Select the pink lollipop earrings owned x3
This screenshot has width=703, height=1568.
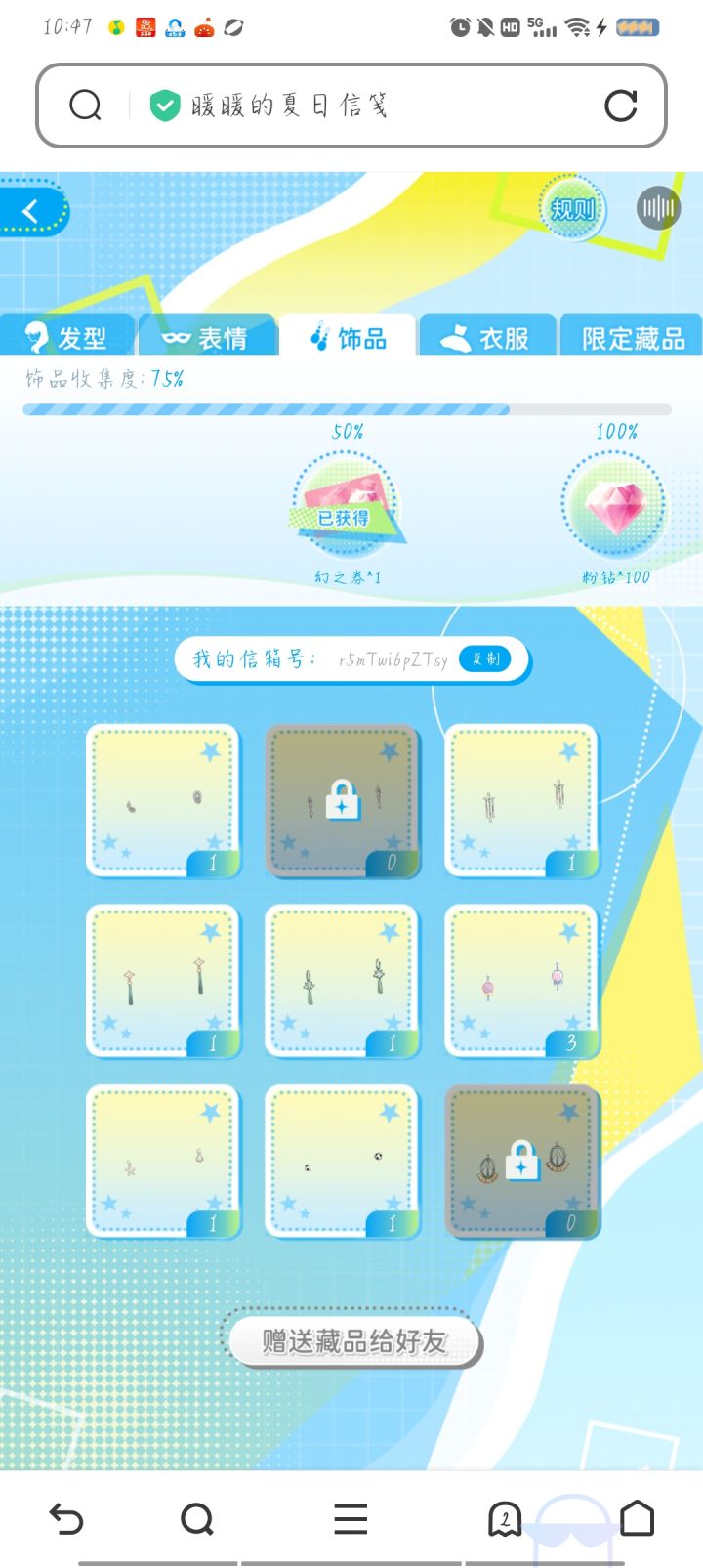pyautogui.click(x=520, y=981)
